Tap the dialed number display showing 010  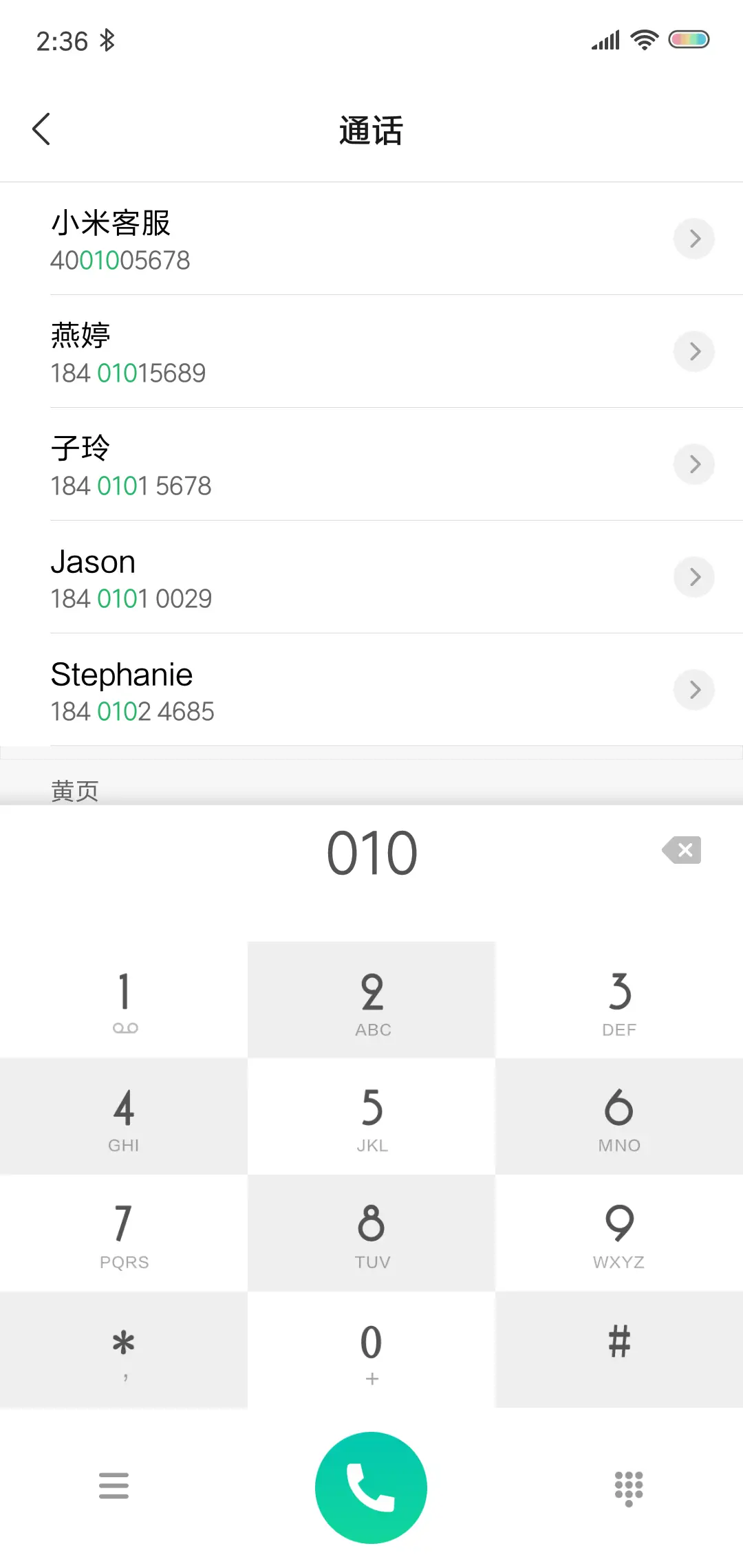pyautogui.click(x=371, y=851)
